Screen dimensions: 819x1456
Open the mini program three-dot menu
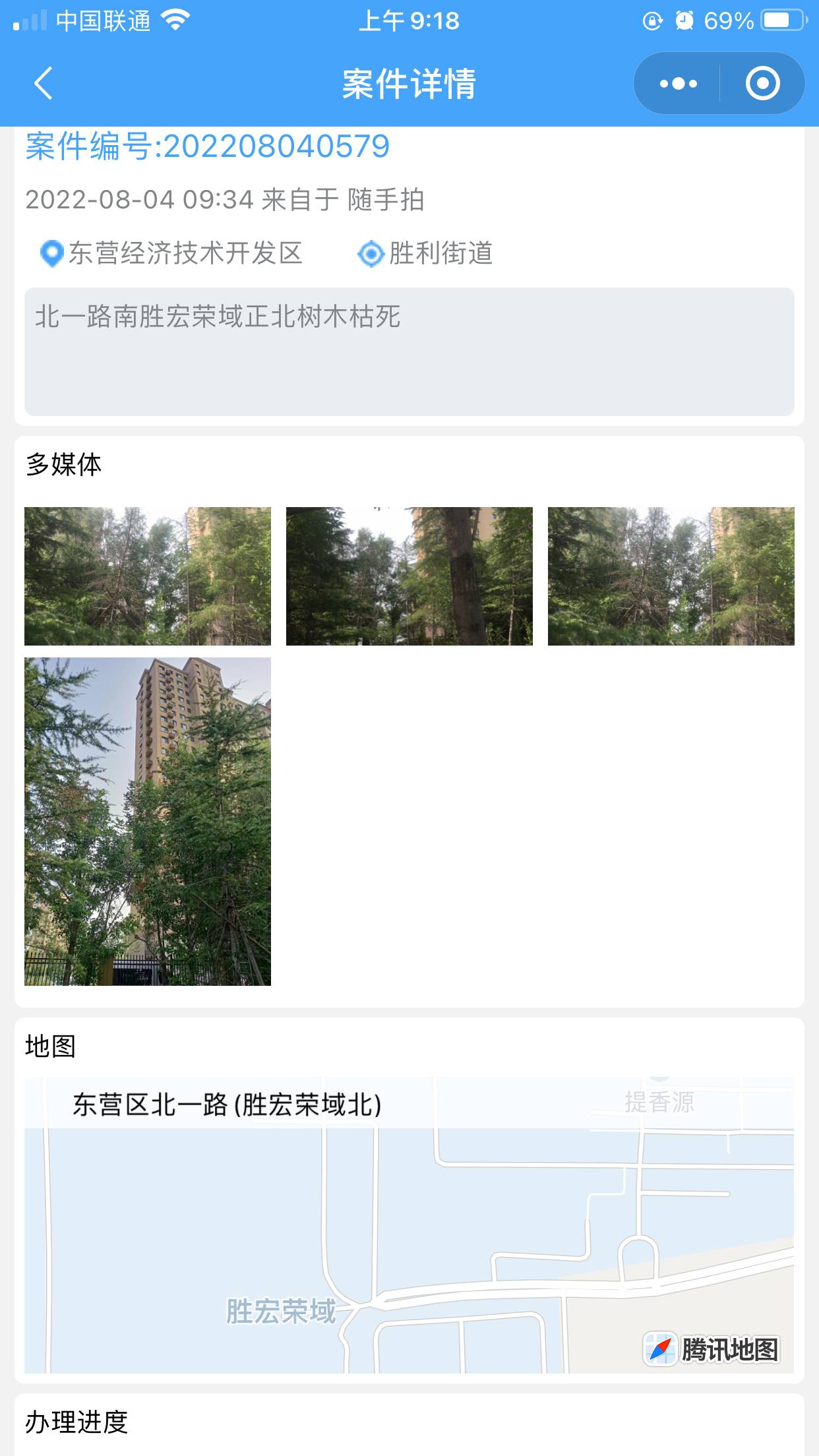tap(678, 84)
